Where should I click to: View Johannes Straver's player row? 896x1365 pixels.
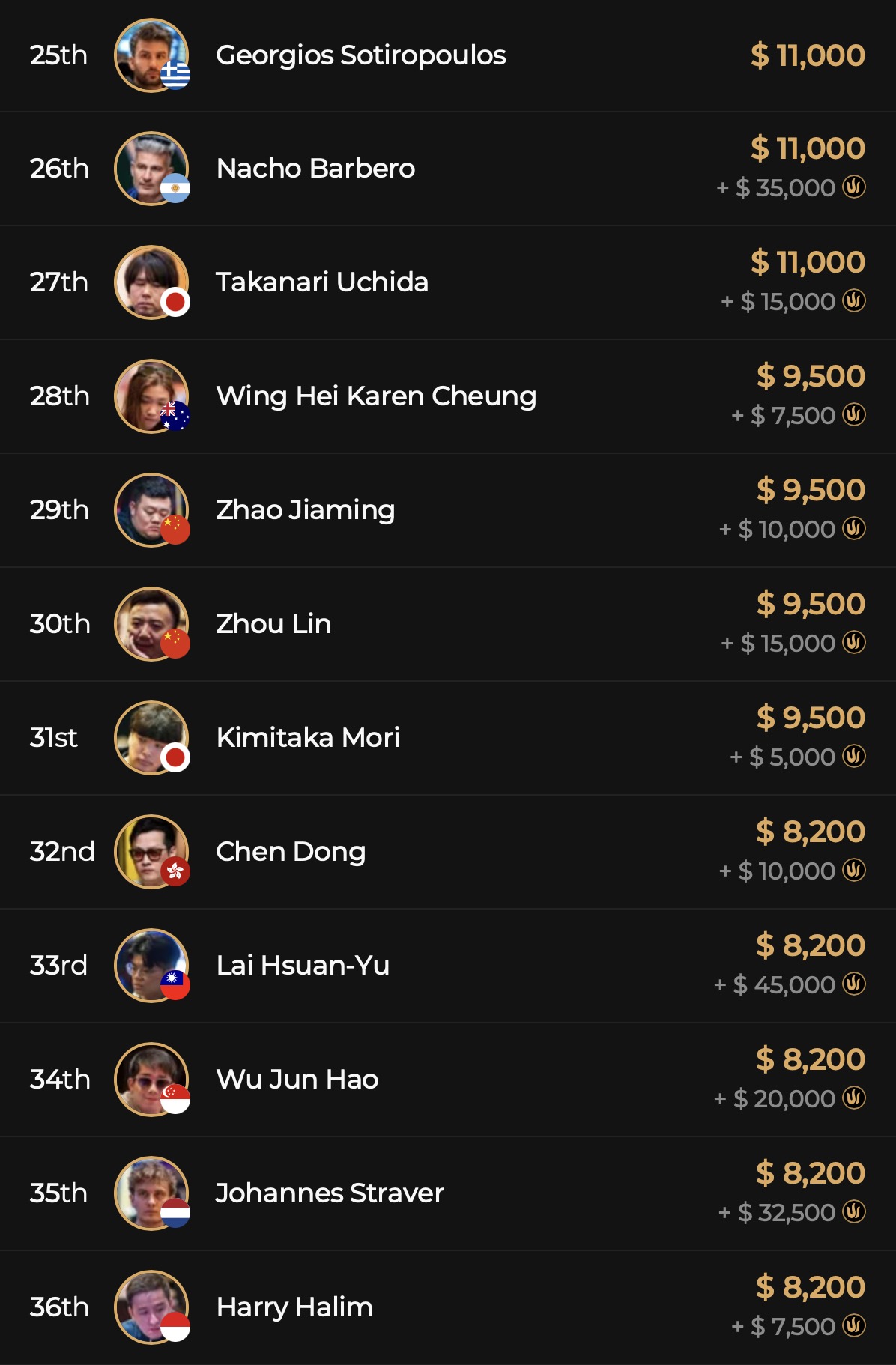(330, 1193)
